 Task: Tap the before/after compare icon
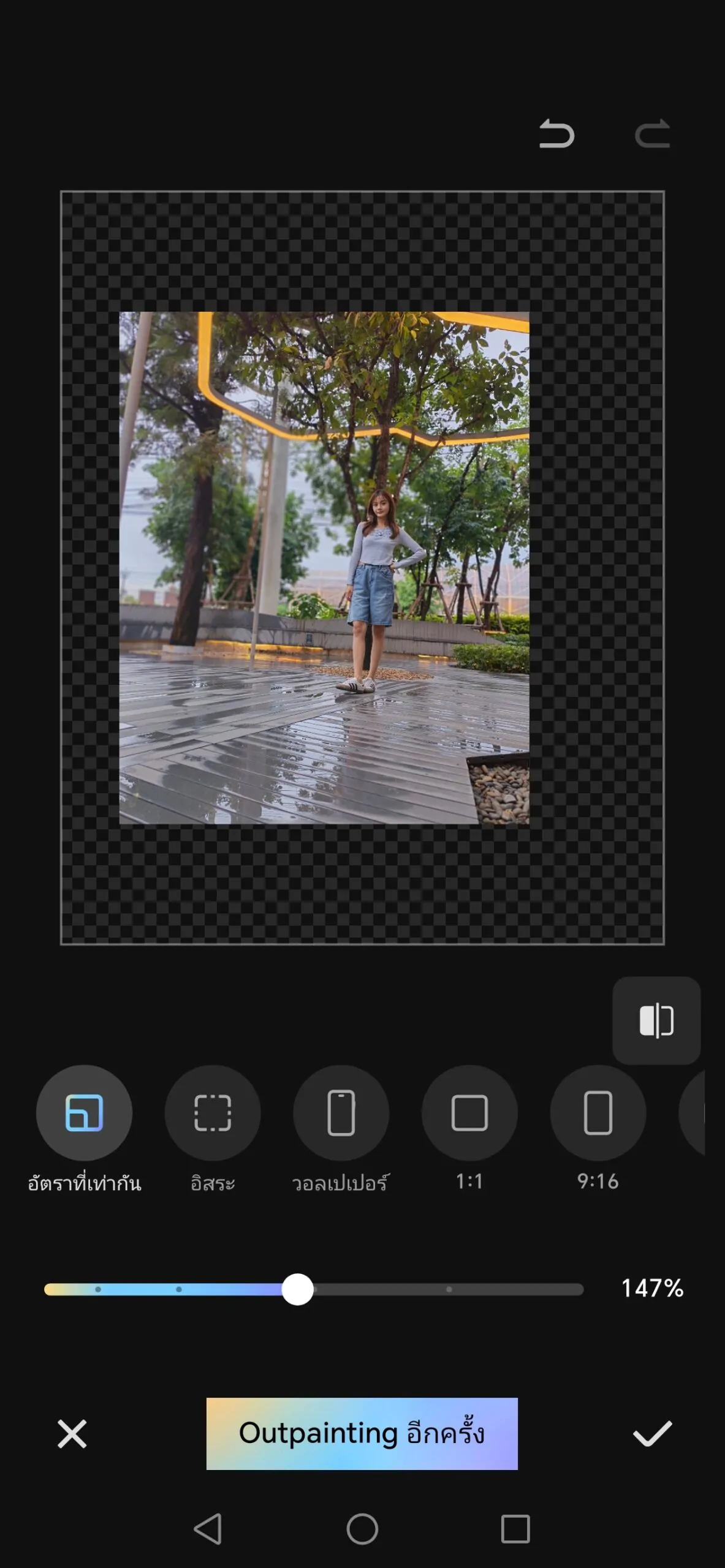tap(656, 1020)
